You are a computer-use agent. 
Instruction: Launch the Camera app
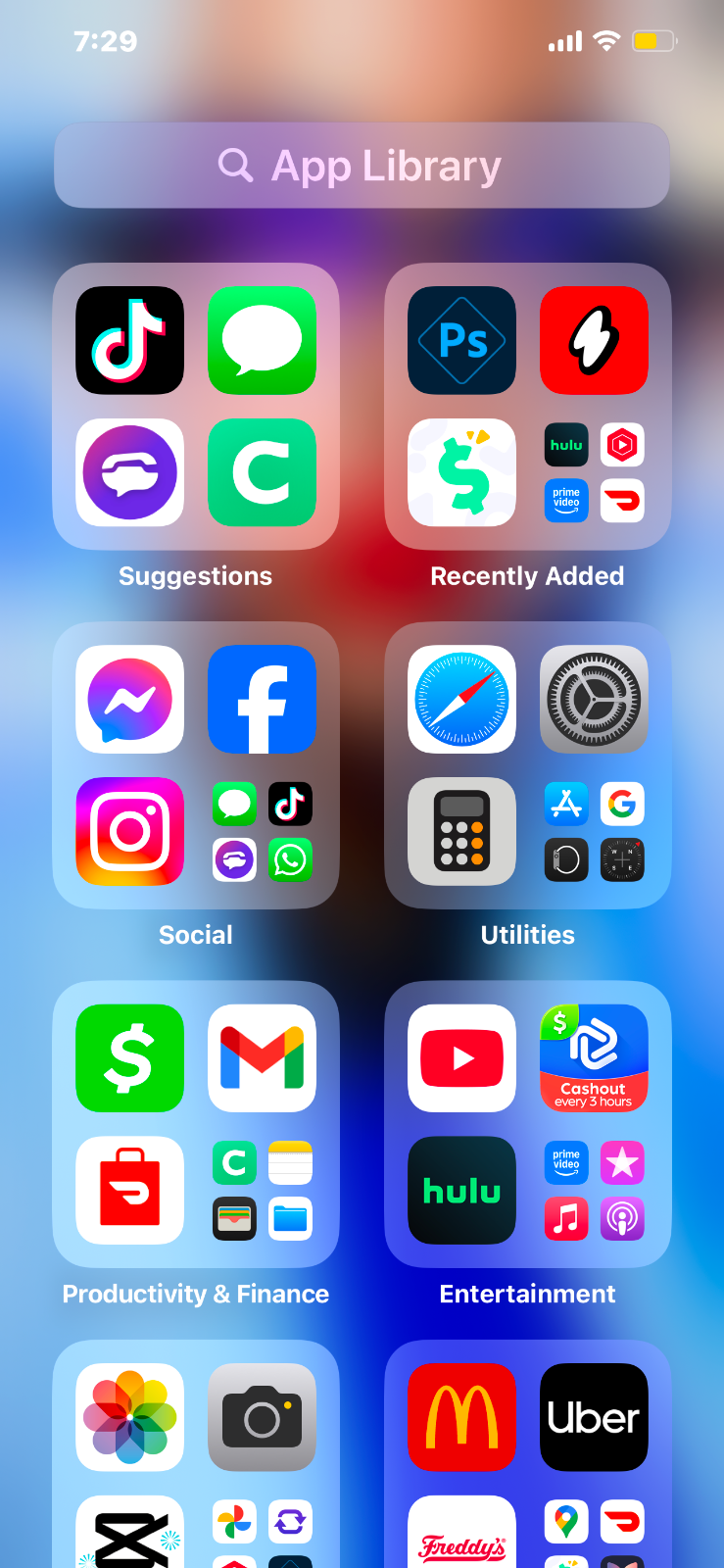click(x=262, y=1417)
